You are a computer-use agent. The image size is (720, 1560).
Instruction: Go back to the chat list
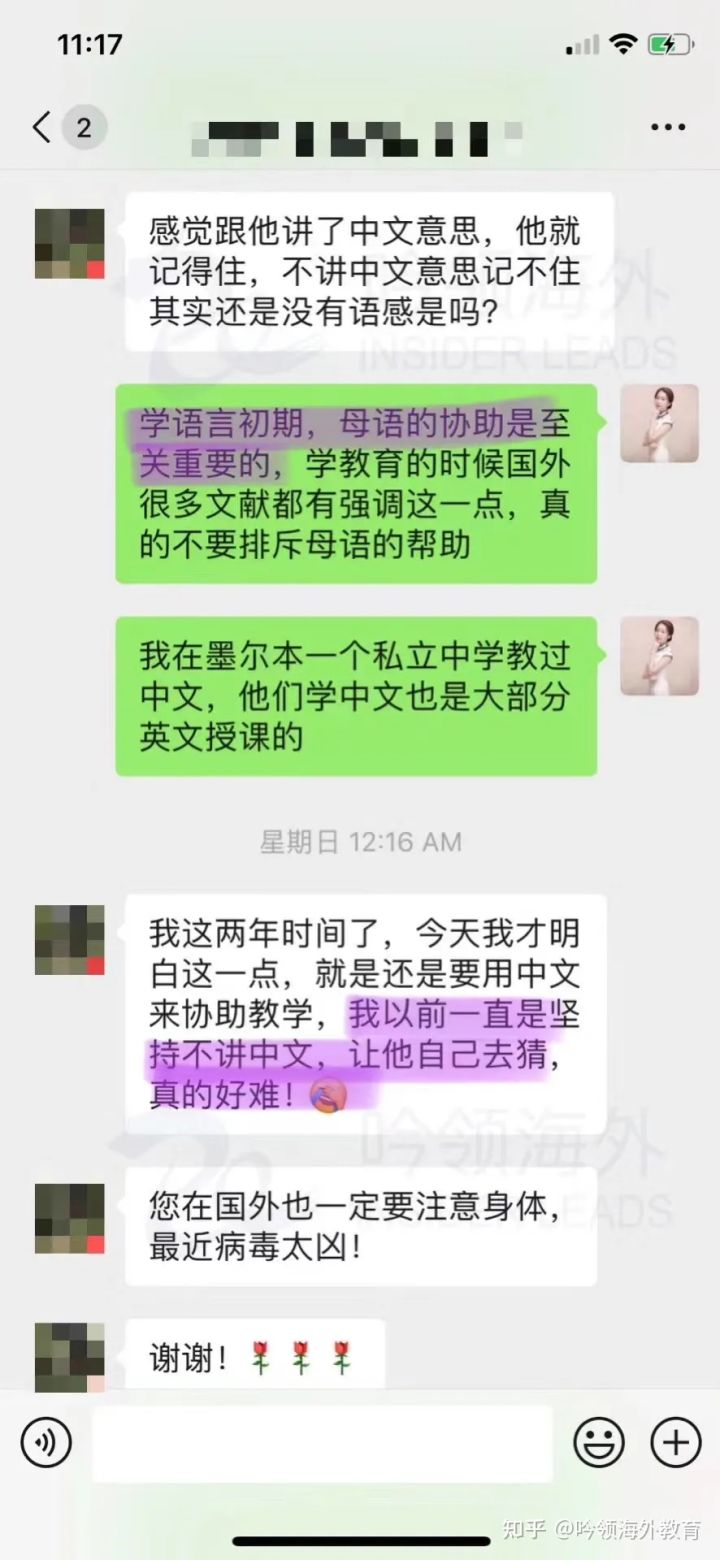42,127
